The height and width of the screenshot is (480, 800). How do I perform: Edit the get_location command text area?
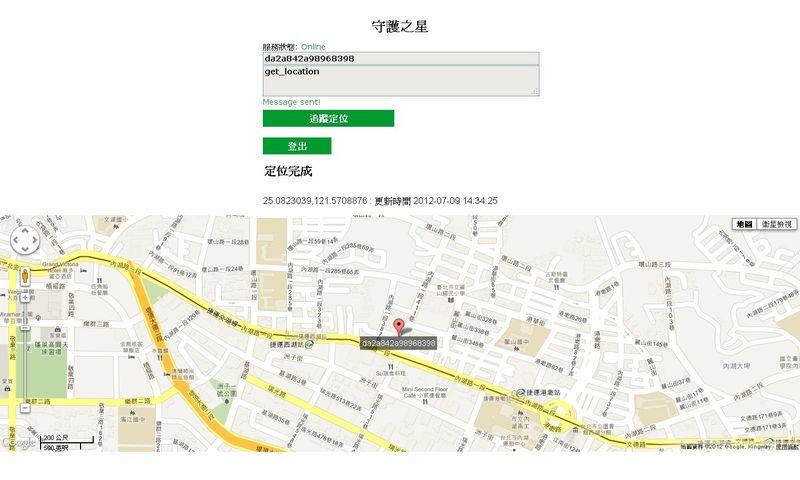pyautogui.click(x=400, y=80)
